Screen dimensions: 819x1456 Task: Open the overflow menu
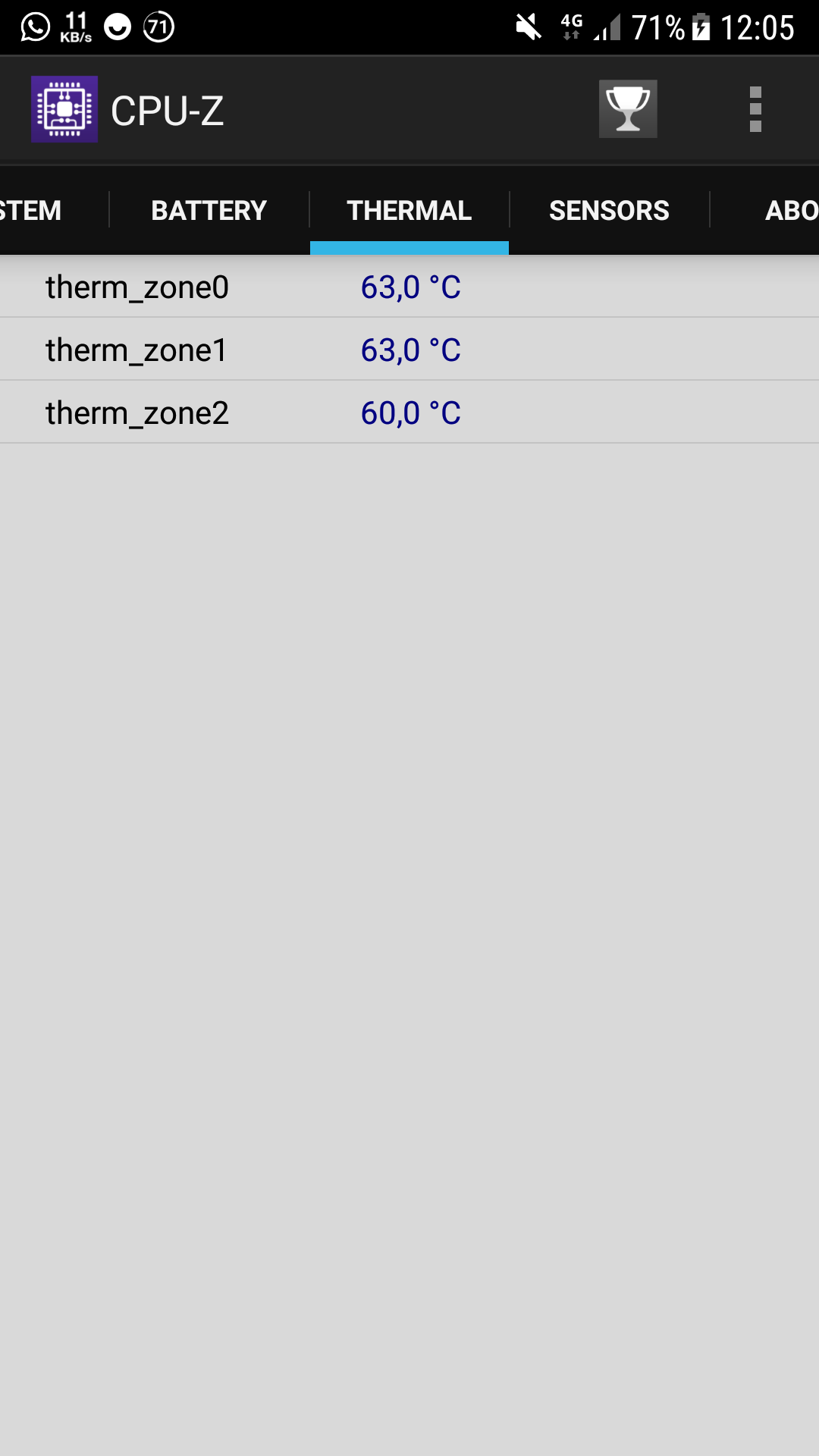coord(755,109)
